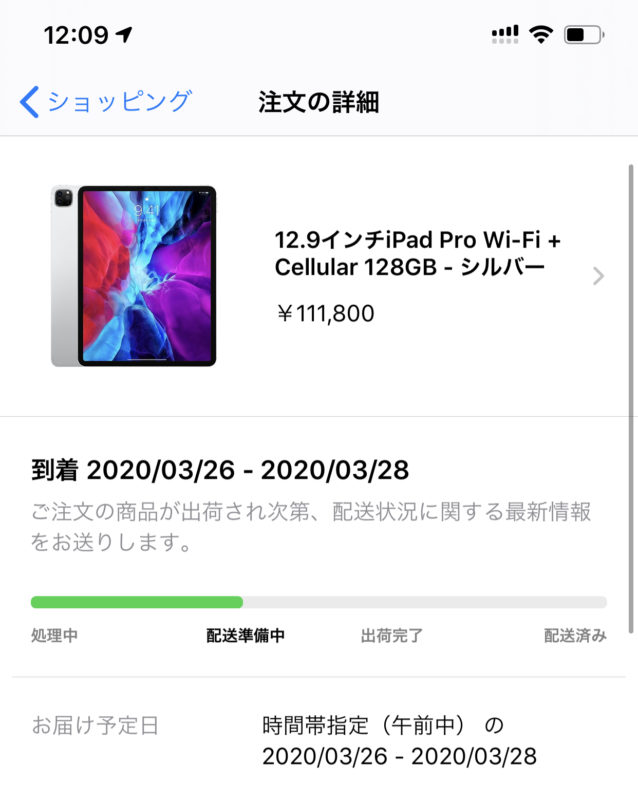Go back to ショッピング
The image size is (638, 800).
tap(105, 101)
